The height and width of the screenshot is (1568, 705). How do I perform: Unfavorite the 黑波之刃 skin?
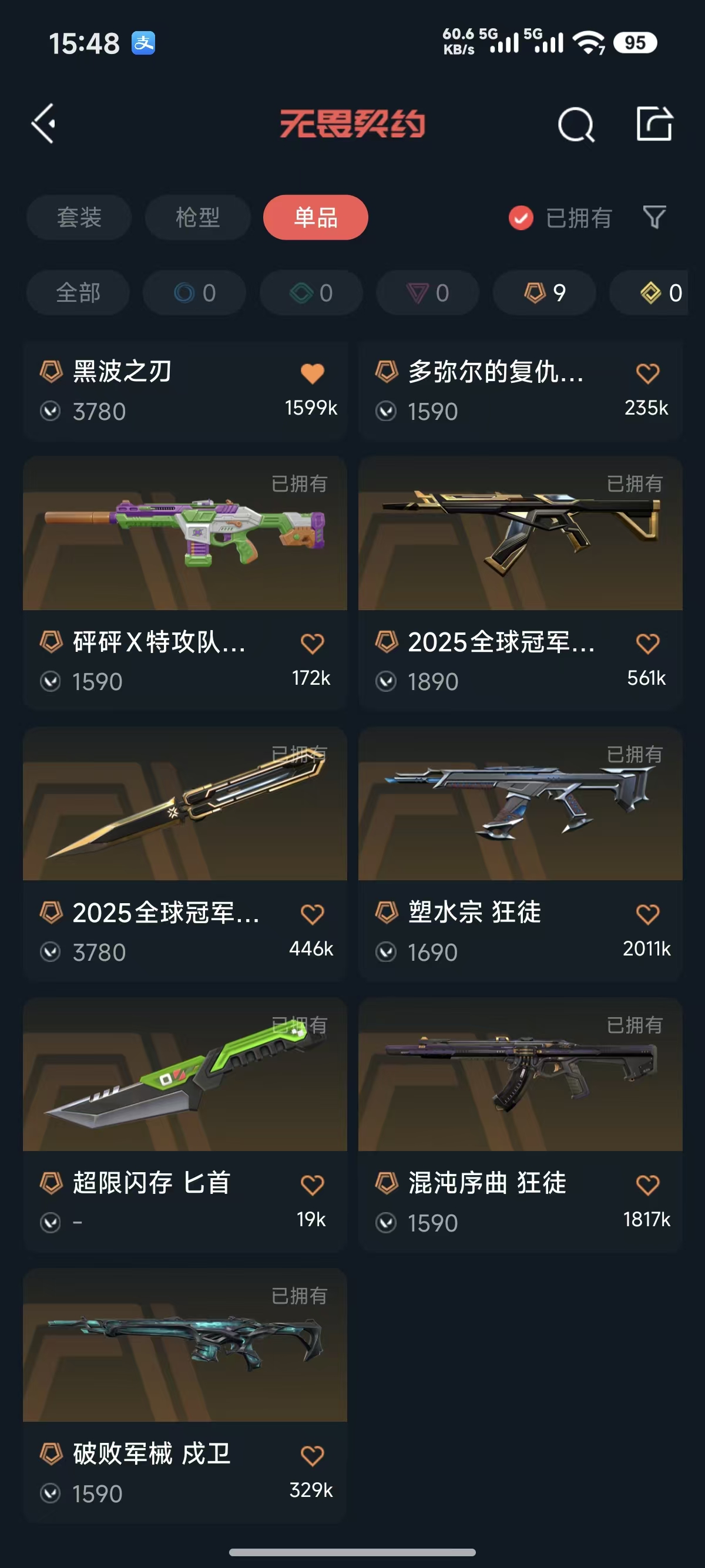(313, 373)
